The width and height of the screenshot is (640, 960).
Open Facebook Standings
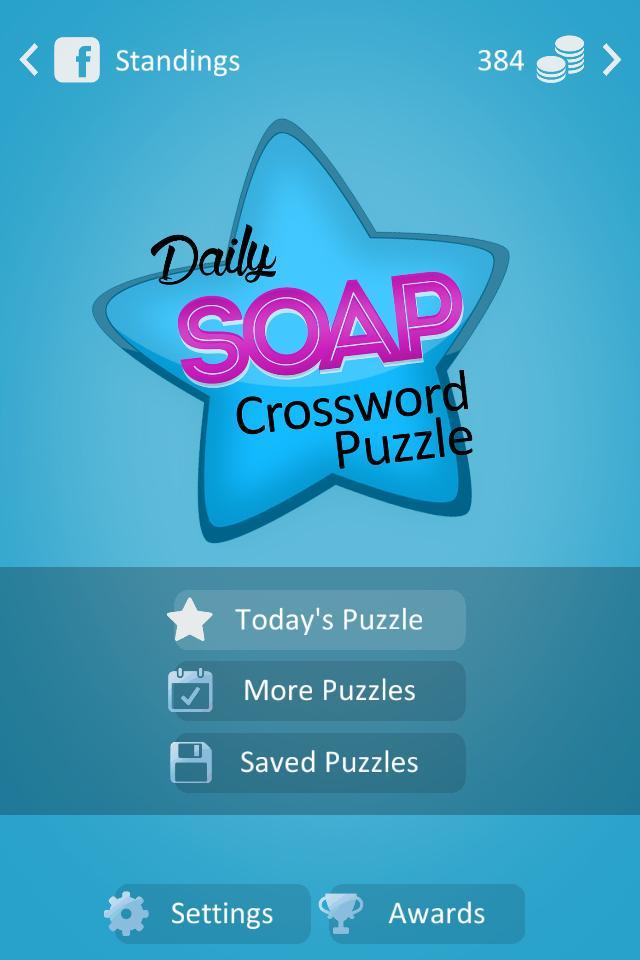pos(150,61)
